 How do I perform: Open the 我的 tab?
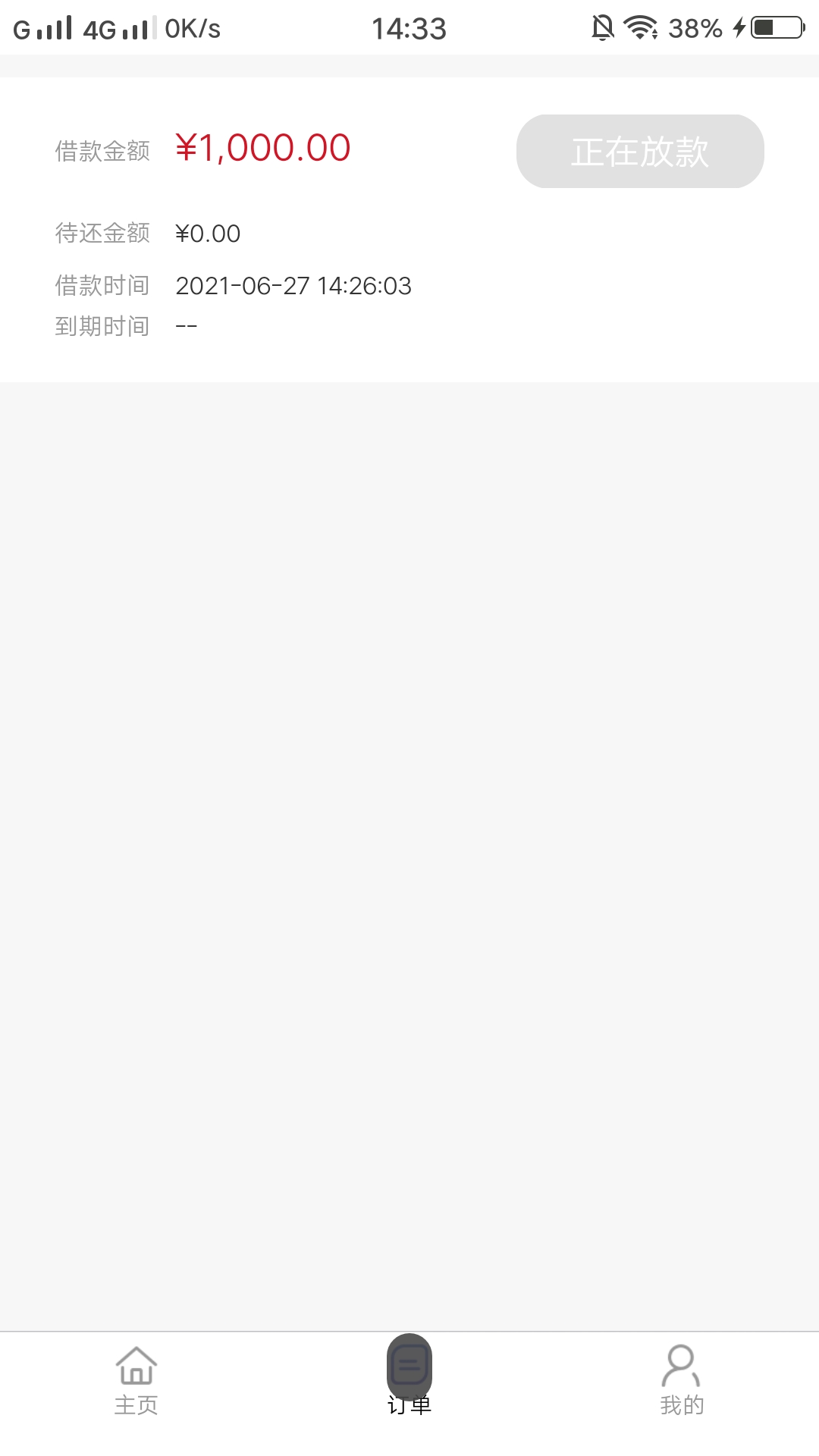[682, 1382]
